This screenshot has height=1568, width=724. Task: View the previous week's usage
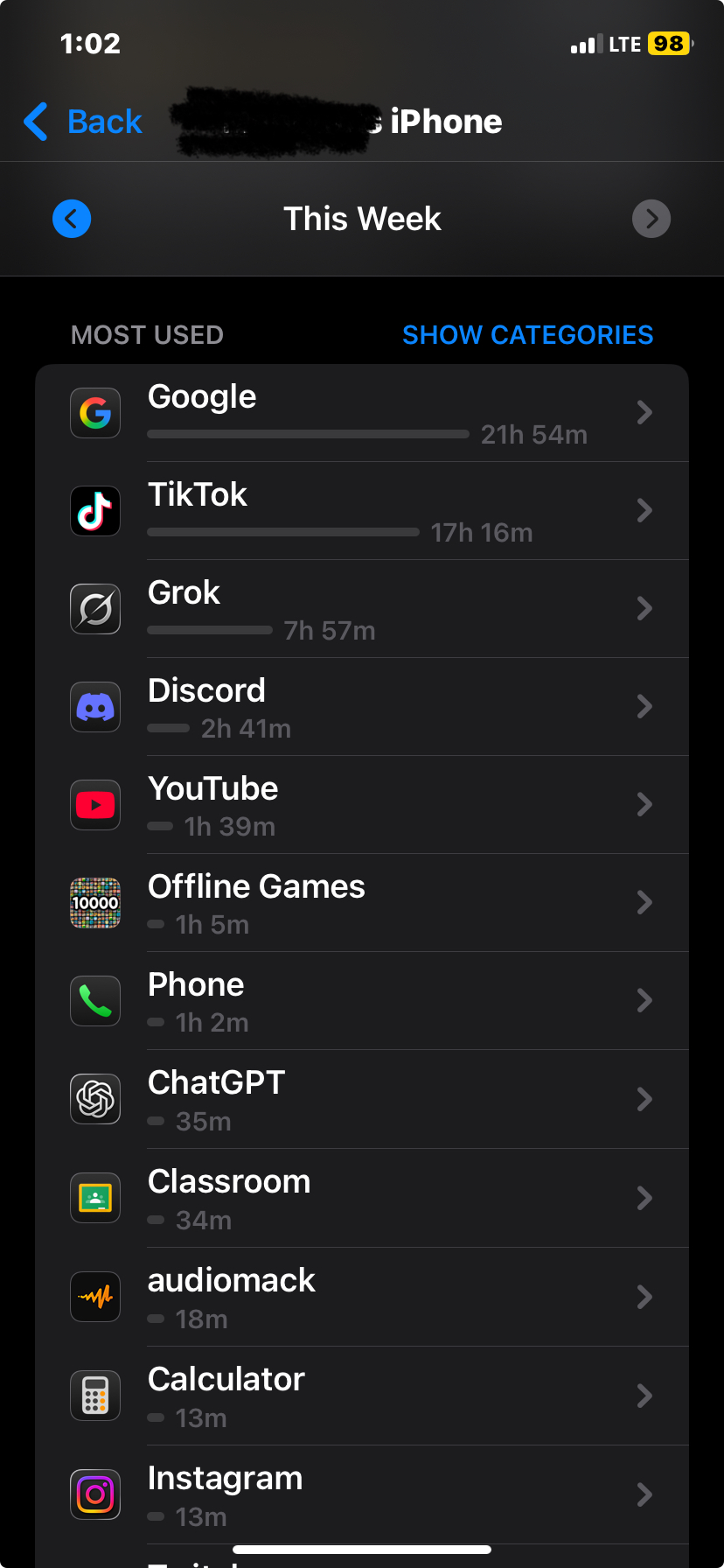pyautogui.click(x=72, y=219)
